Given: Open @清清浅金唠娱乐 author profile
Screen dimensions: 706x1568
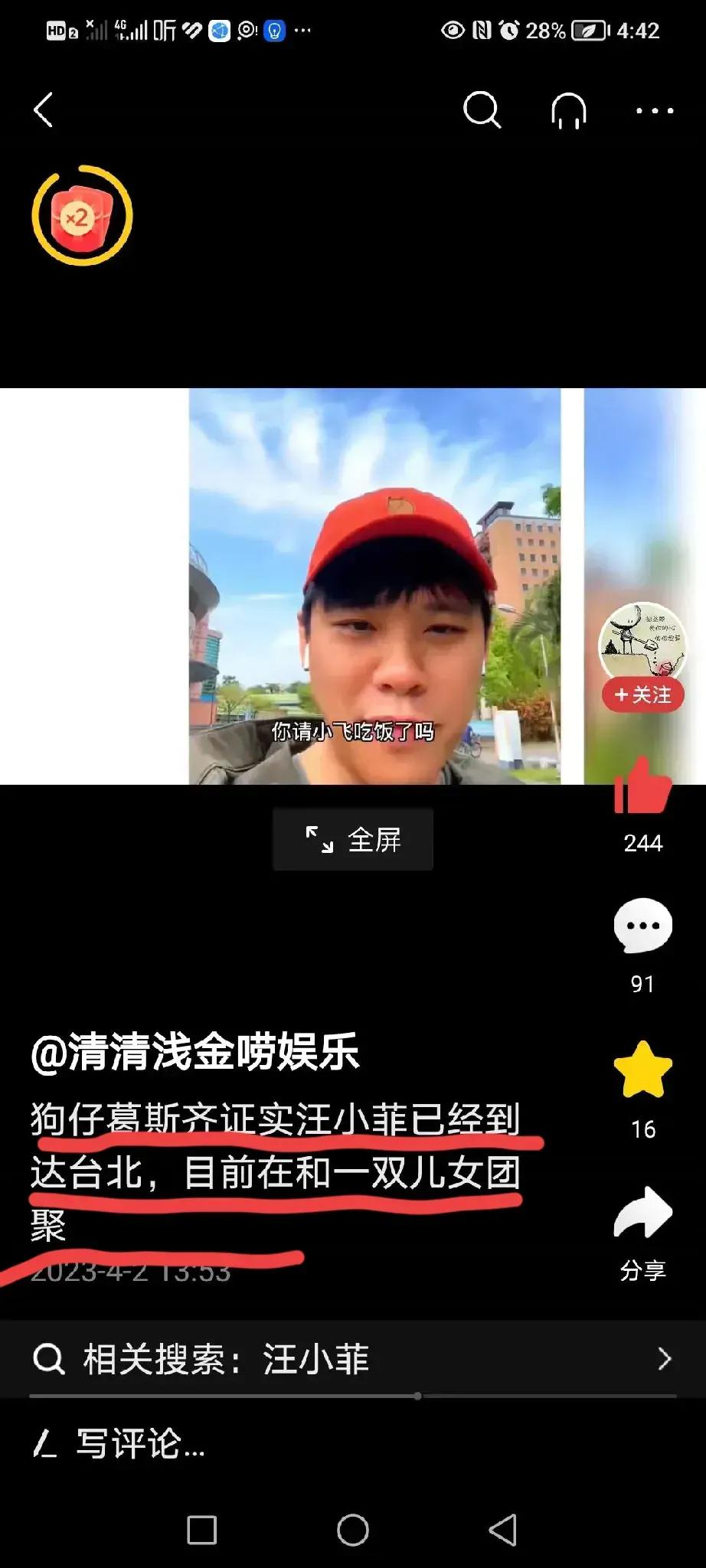Looking at the screenshot, I should pyautogui.click(x=195, y=1051).
